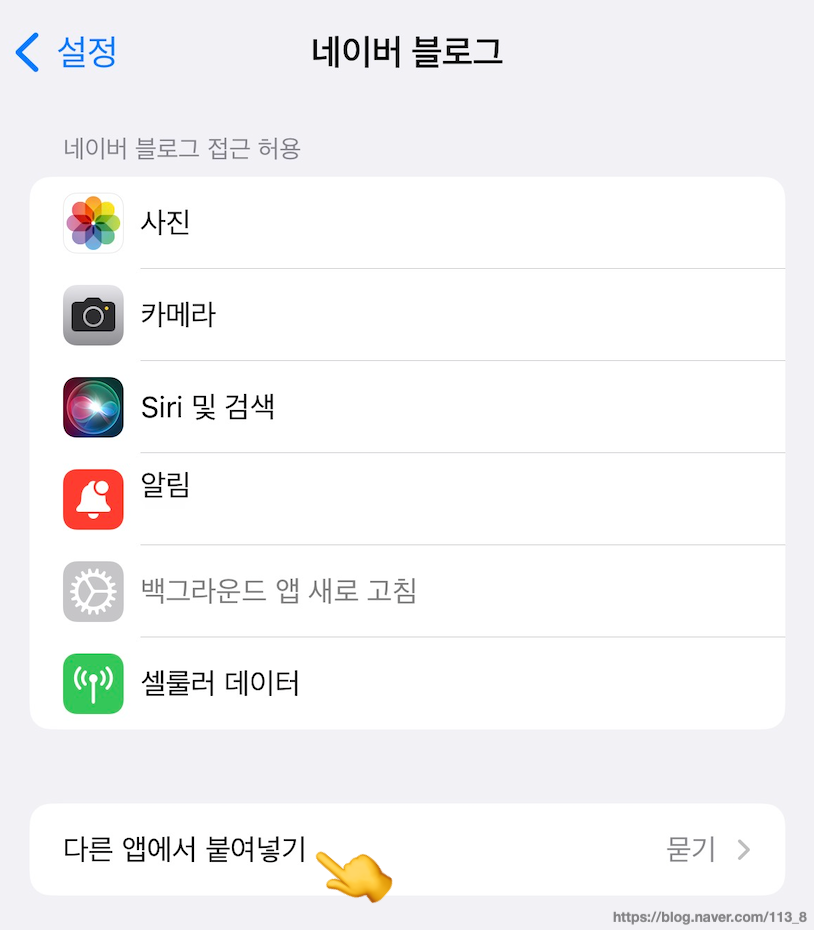
Task: Open 다른 앱에서 붙여넣기 option
Action: (x=407, y=849)
